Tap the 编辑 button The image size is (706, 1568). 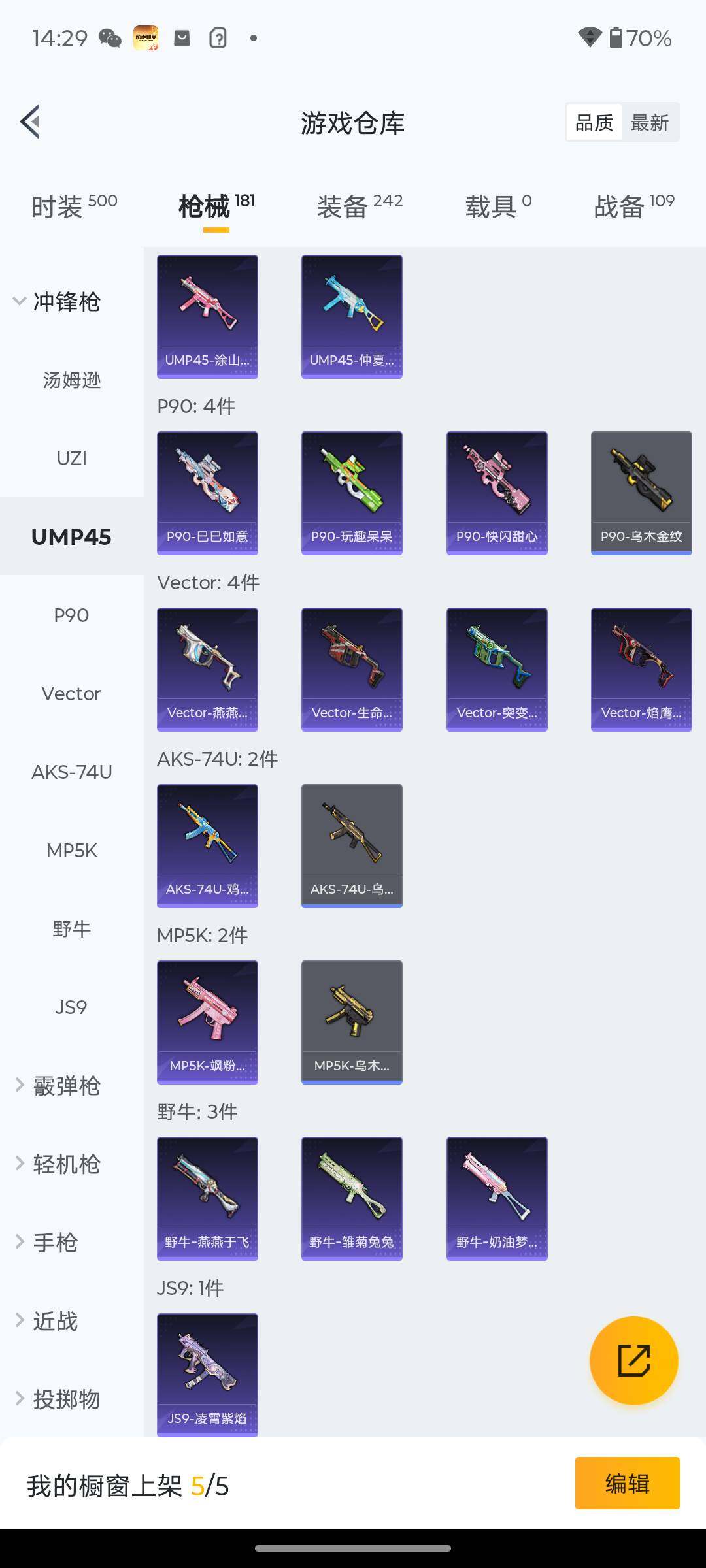(x=627, y=1483)
